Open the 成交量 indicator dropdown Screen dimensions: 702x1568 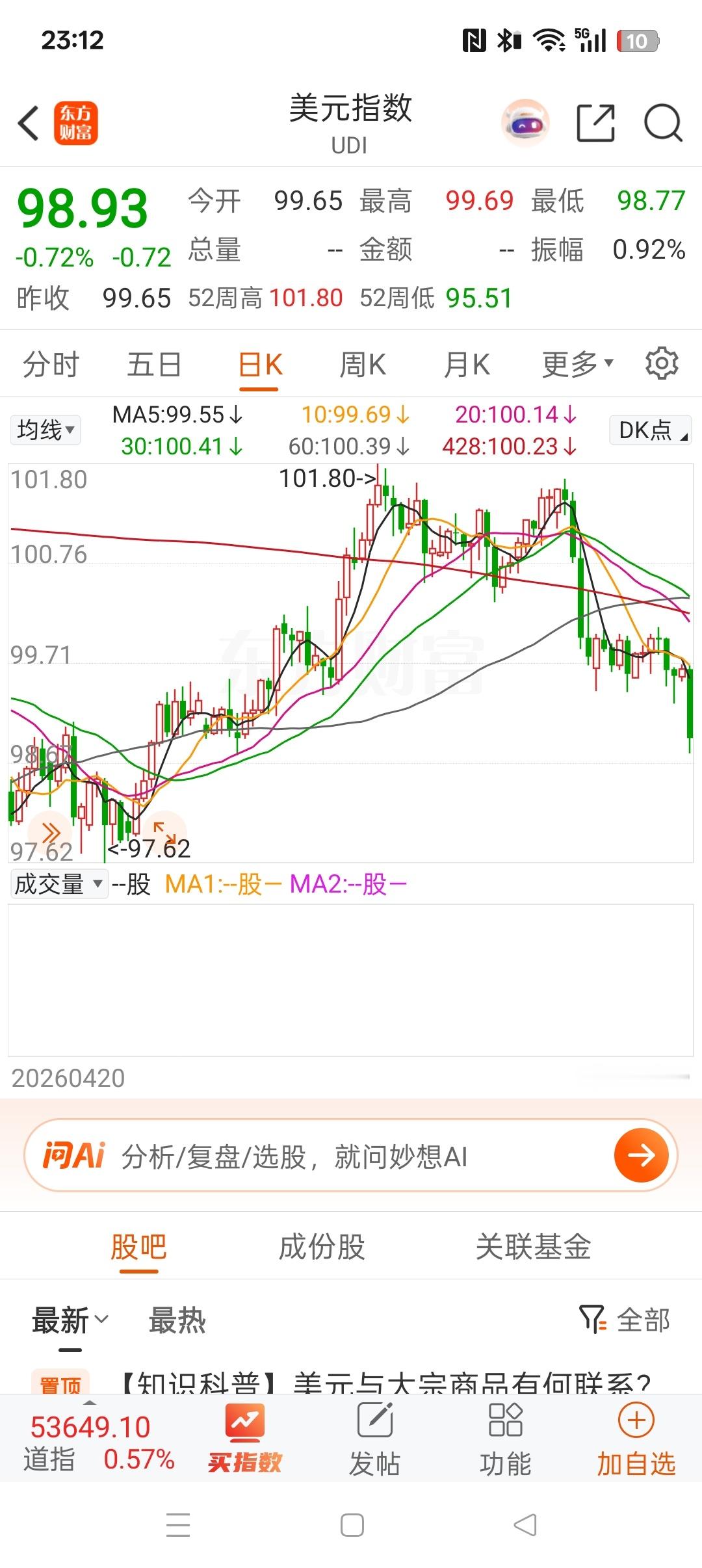coord(59,884)
